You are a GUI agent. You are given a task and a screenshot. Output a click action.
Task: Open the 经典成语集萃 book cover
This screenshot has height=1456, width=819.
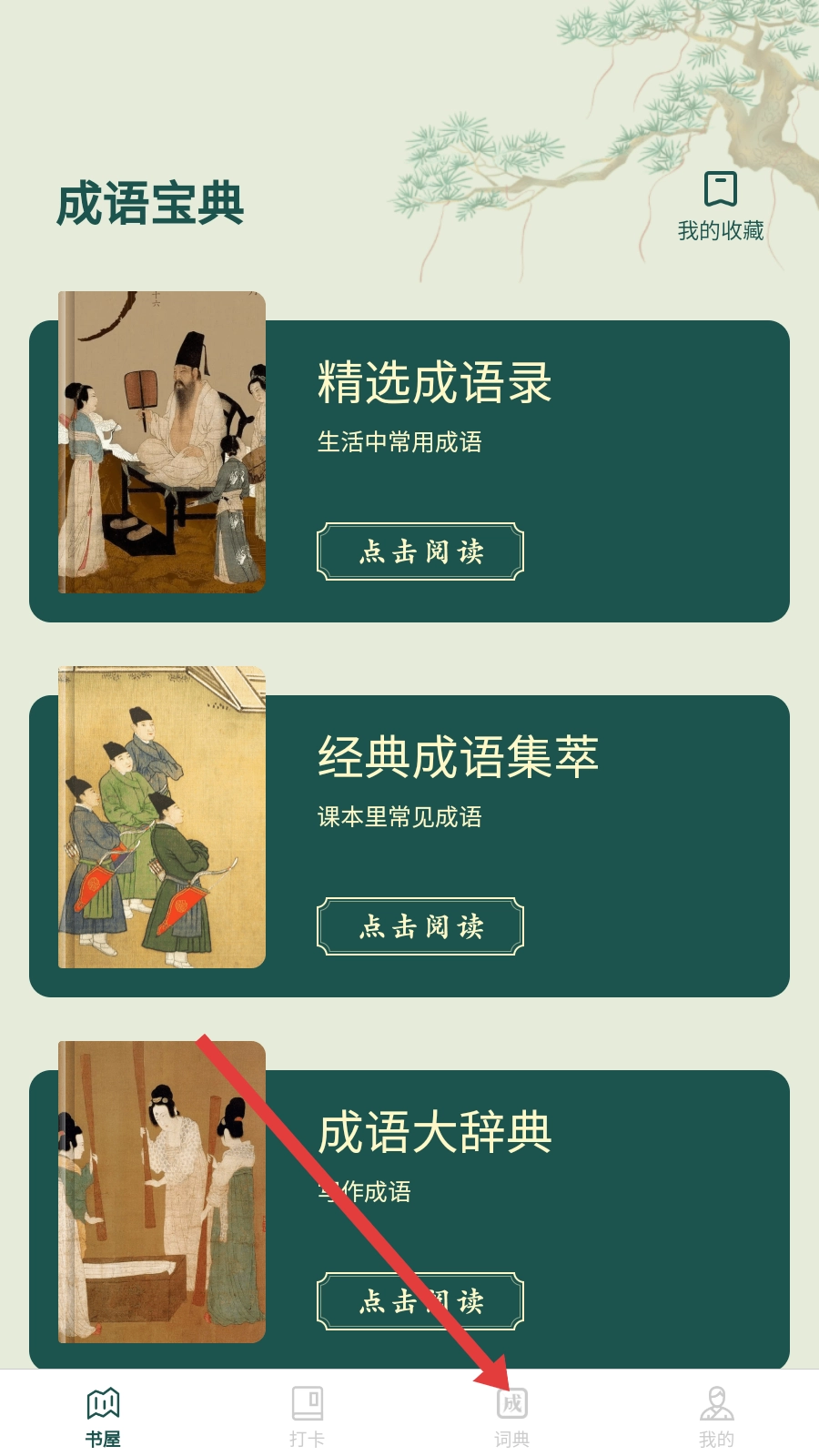point(162,817)
